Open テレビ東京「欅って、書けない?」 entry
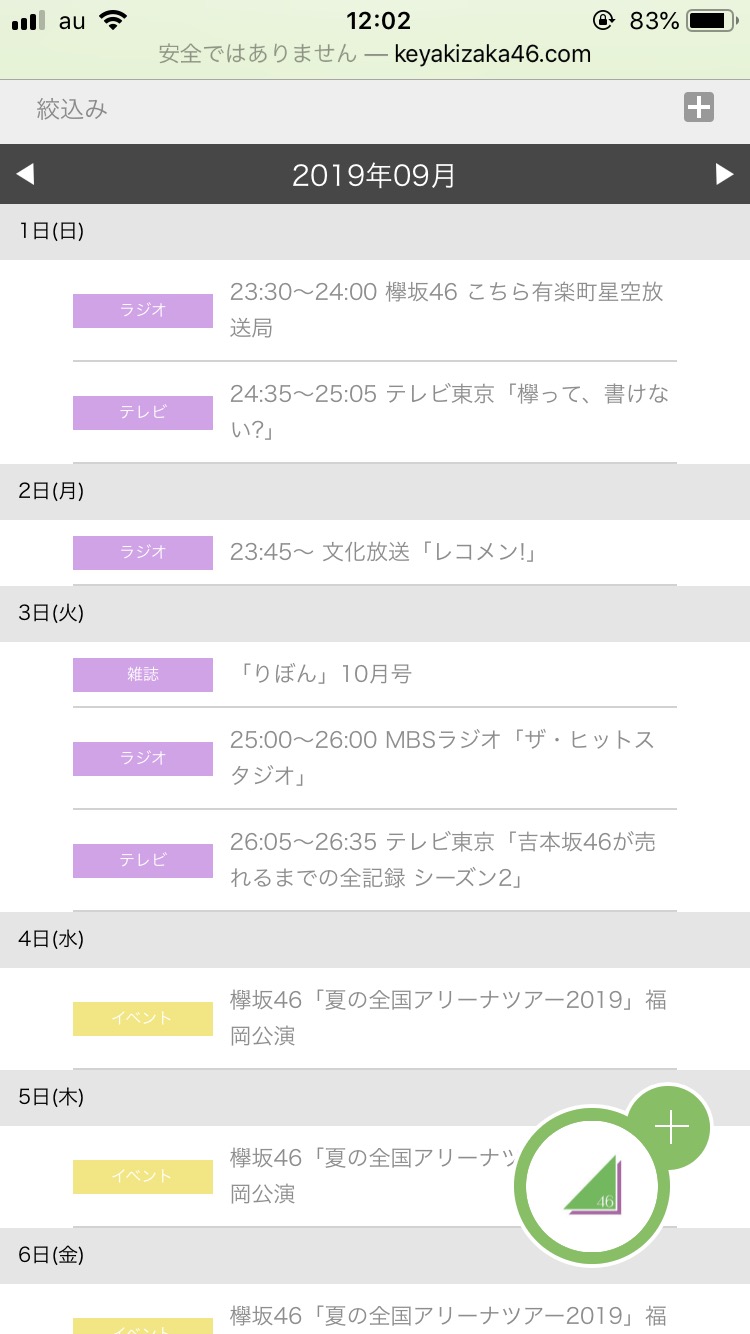Viewport: 750px width, 1334px height. click(448, 412)
